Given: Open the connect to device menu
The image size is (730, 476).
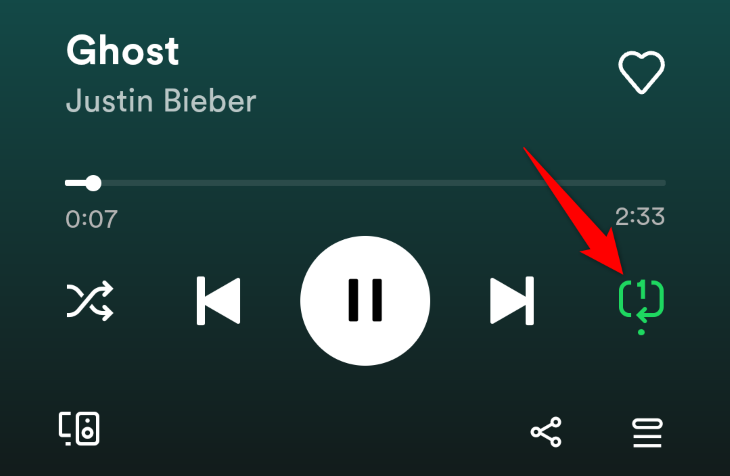Looking at the screenshot, I should pos(80,428).
